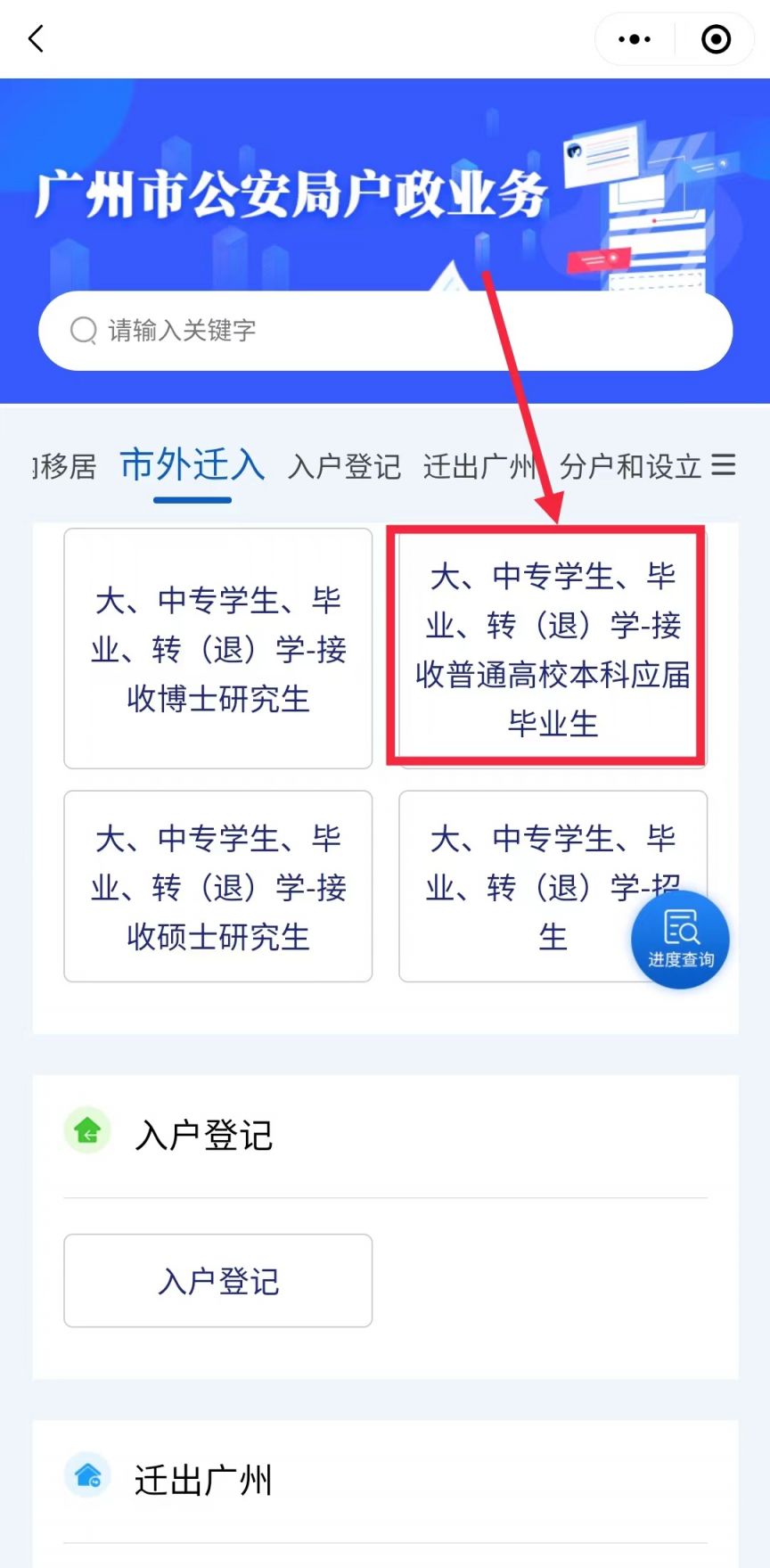Open 转（退）学-招生 service card
The width and height of the screenshot is (770, 1568).
pos(526,886)
